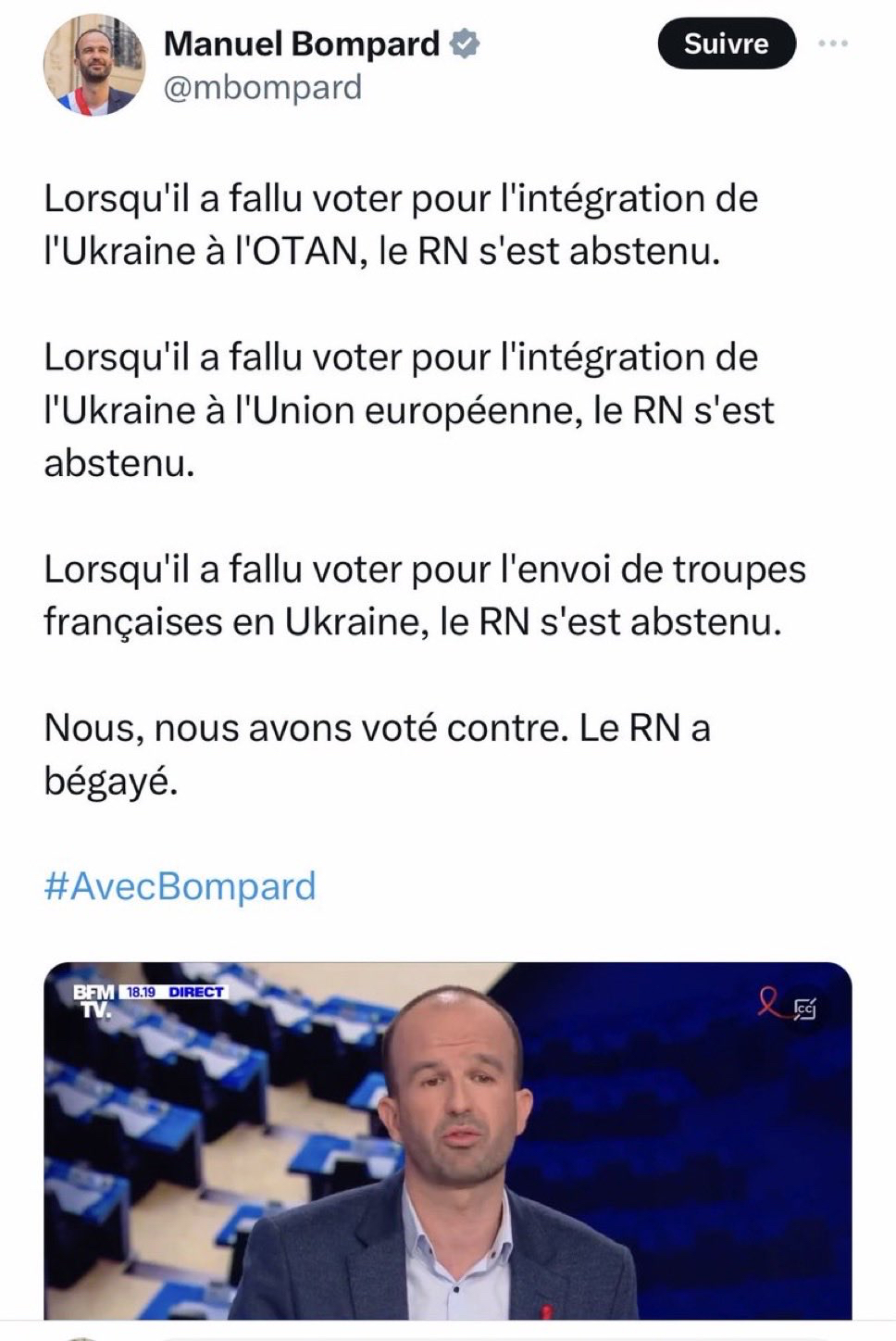This screenshot has height=1341, width=896.
Task: Follow Manuel Bompard with the Suivre button
Action: point(726,44)
